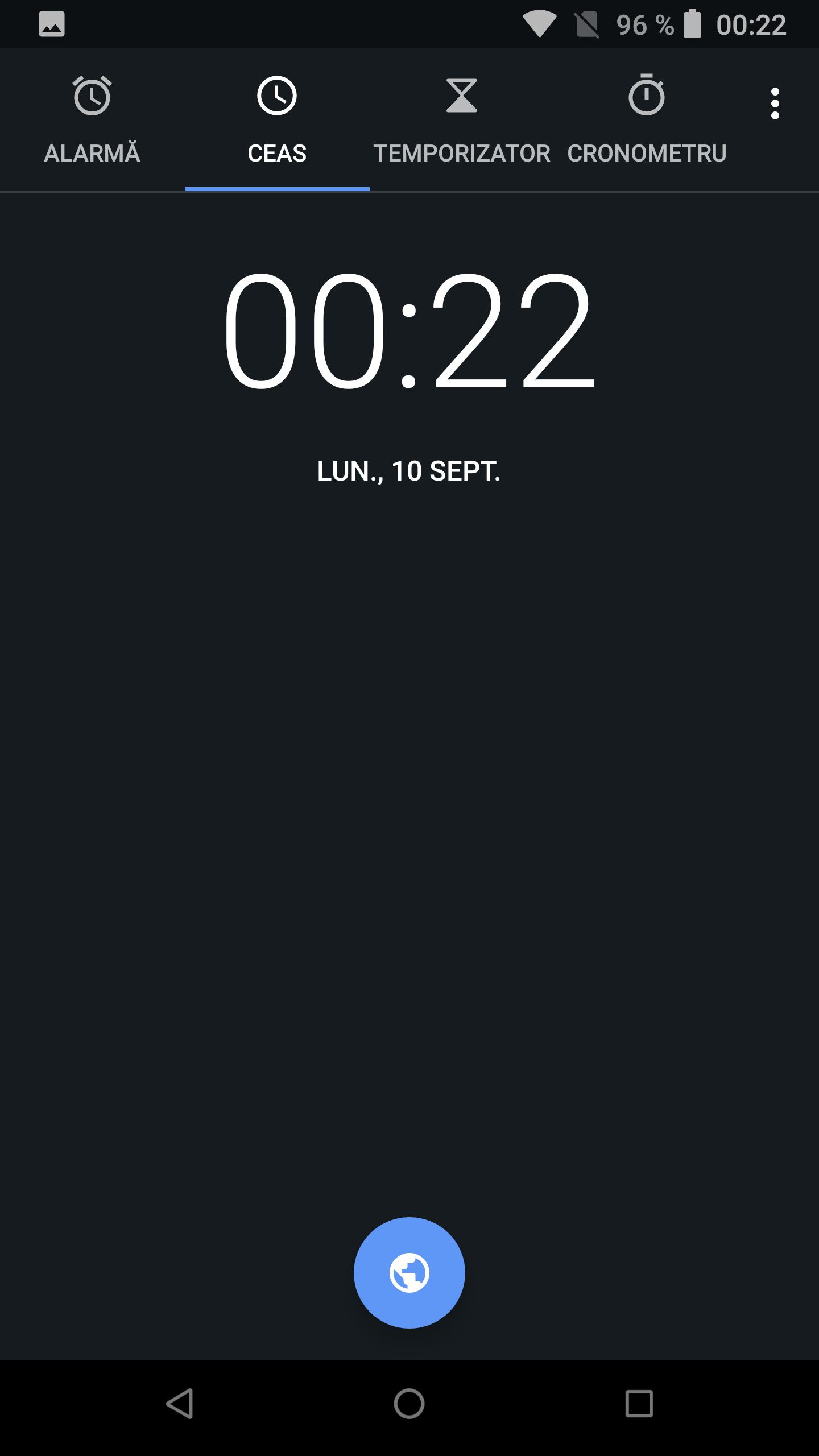Open the three-dot overflow menu
819x1456 pixels.
[x=775, y=104]
